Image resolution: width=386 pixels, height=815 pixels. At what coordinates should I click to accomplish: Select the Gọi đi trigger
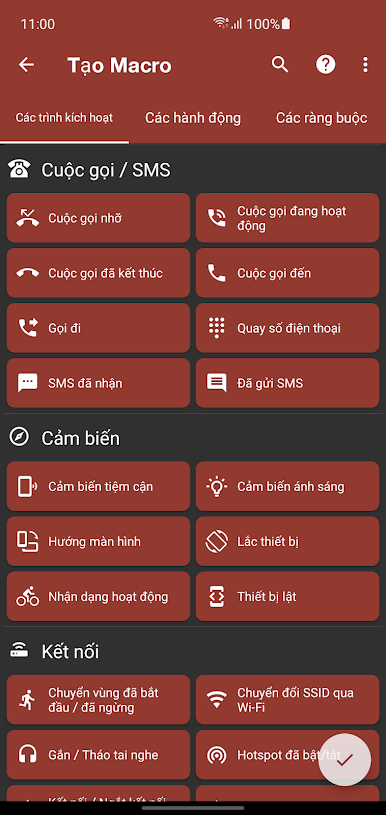pyautogui.click(x=98, y=328)
